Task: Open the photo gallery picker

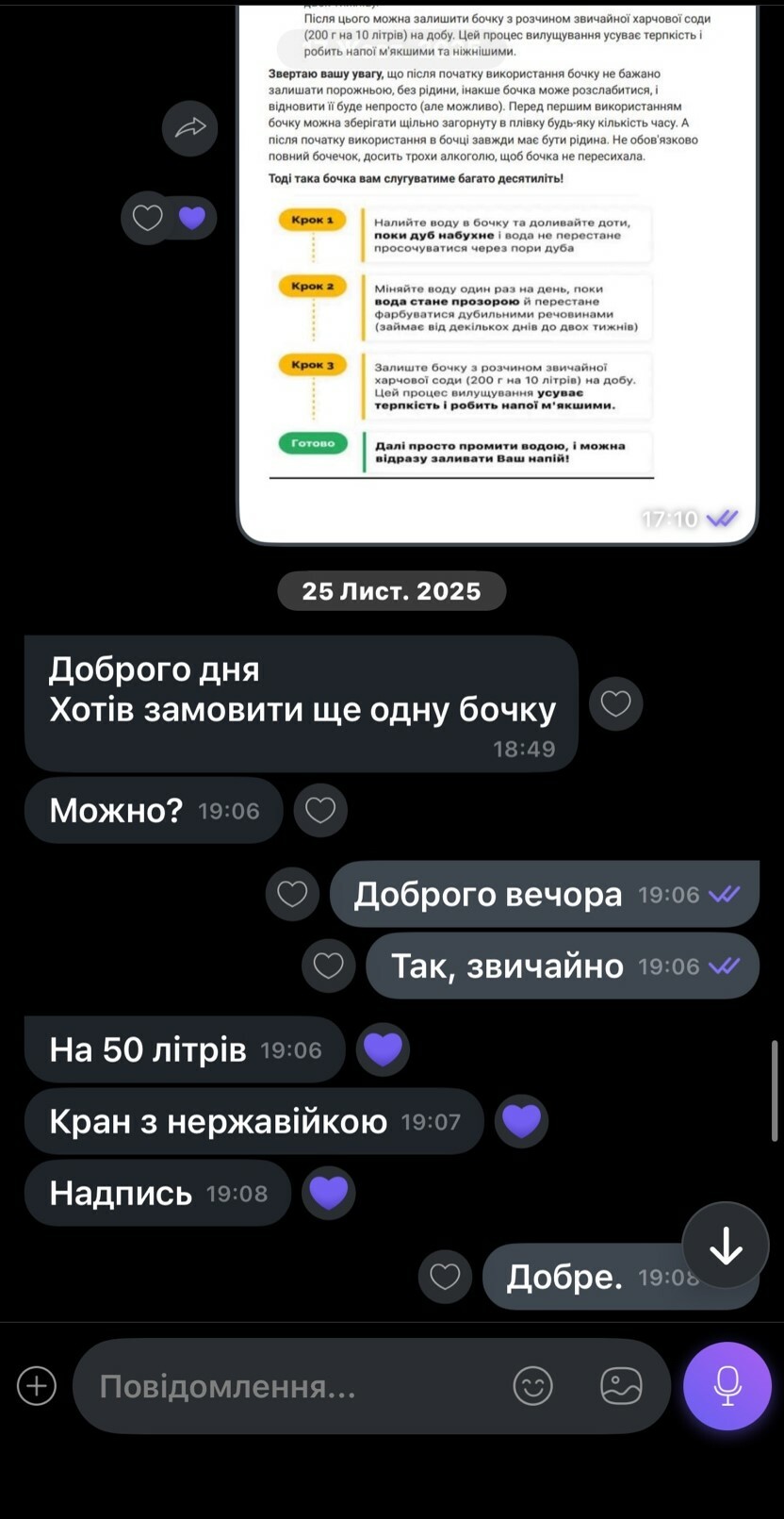Action: [x=621, y=1386]
